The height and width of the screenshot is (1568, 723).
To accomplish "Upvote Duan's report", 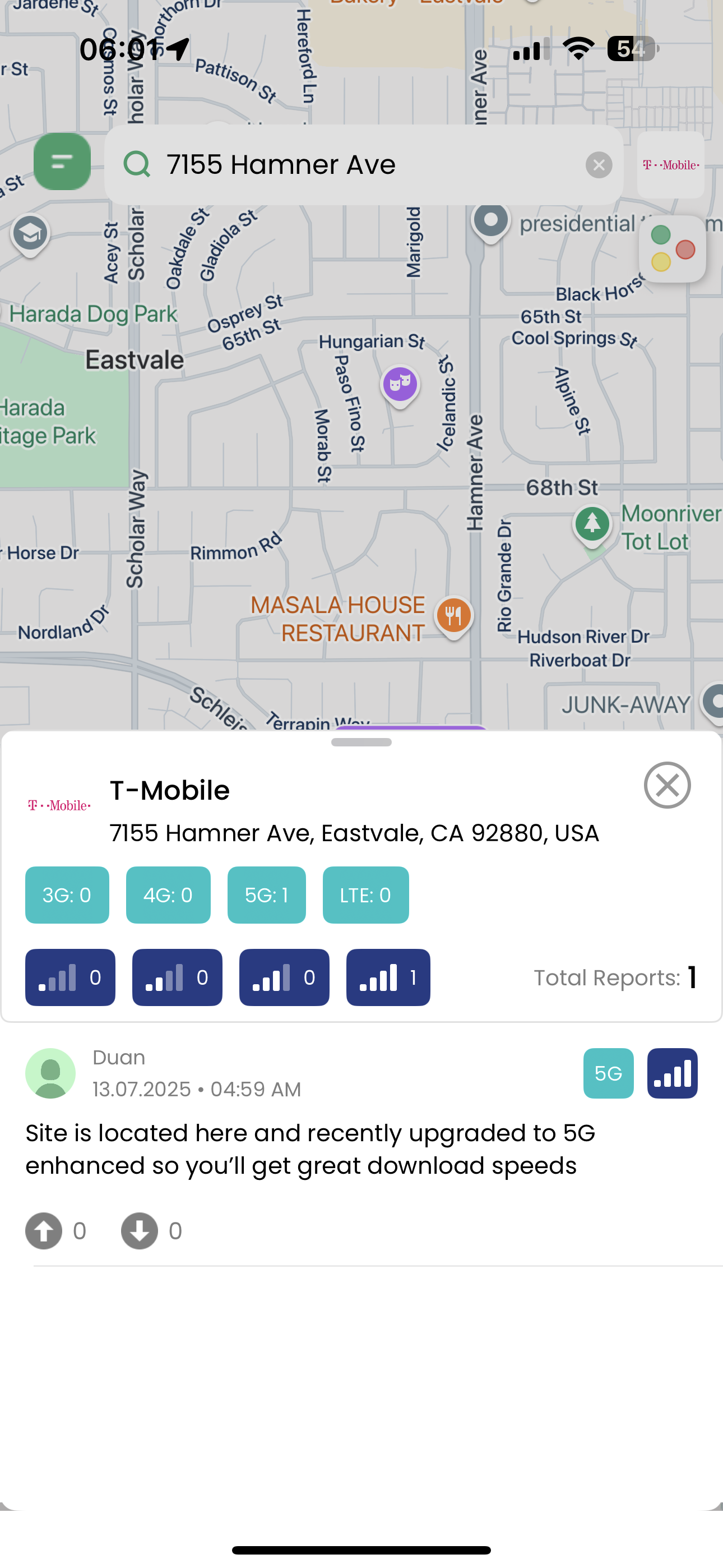I will [x=44, y=1231].
